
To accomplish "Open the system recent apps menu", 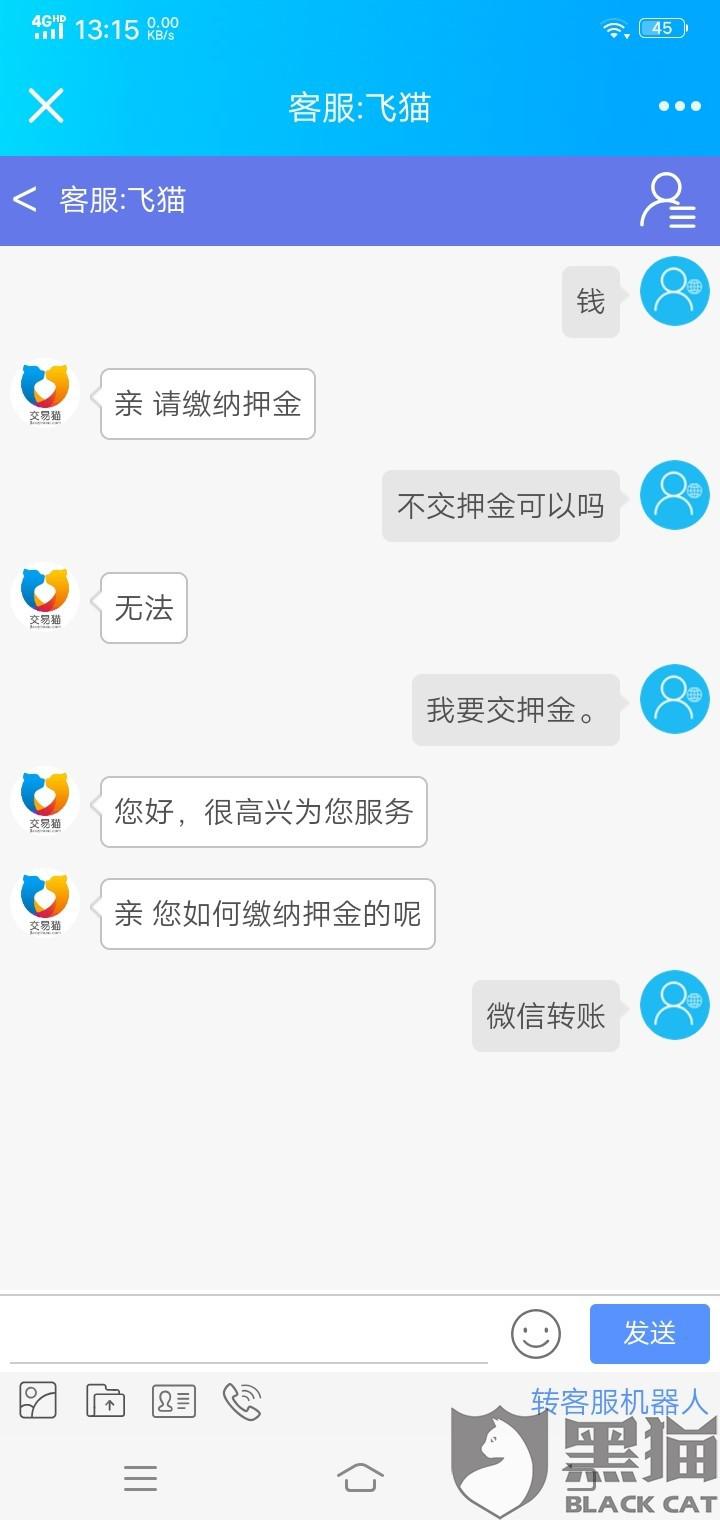I will coord(140,1478).
